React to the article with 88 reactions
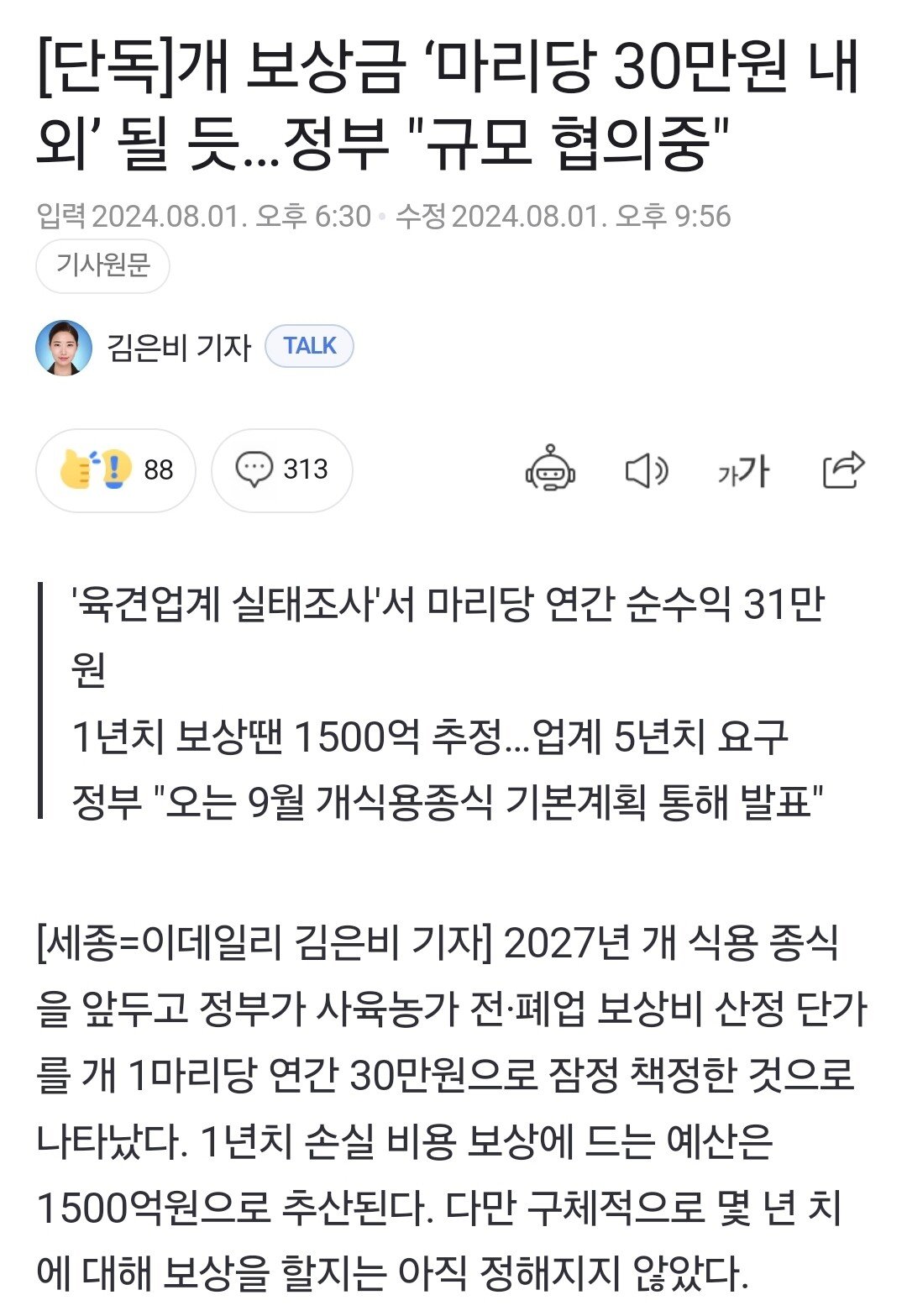907x1316 pixels. (x=116, y=469)
